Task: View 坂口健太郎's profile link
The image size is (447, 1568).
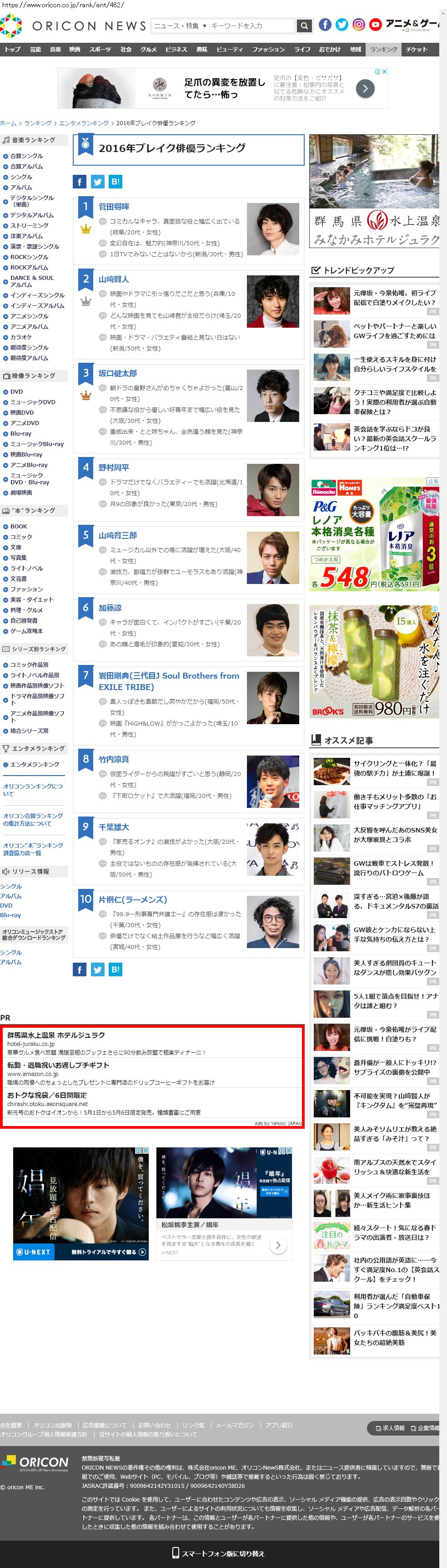Action: 118,373
